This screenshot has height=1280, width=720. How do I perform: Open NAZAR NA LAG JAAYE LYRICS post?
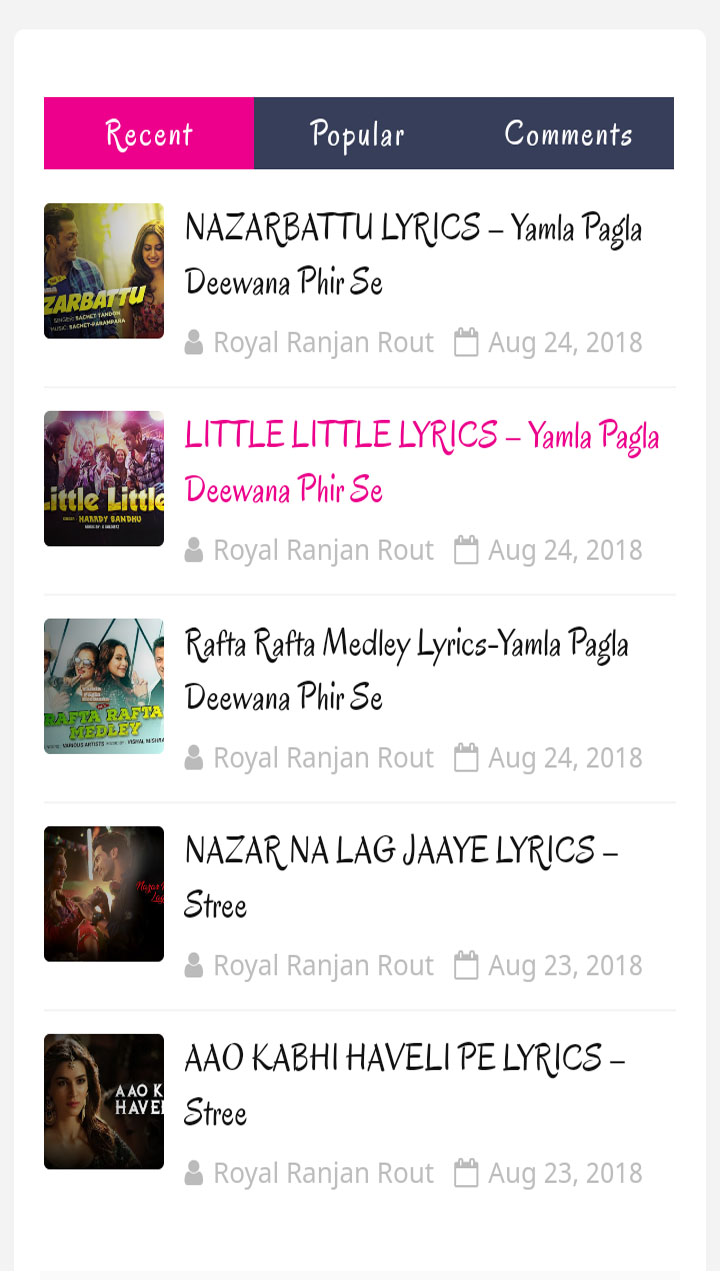click(x=402, y=877)
